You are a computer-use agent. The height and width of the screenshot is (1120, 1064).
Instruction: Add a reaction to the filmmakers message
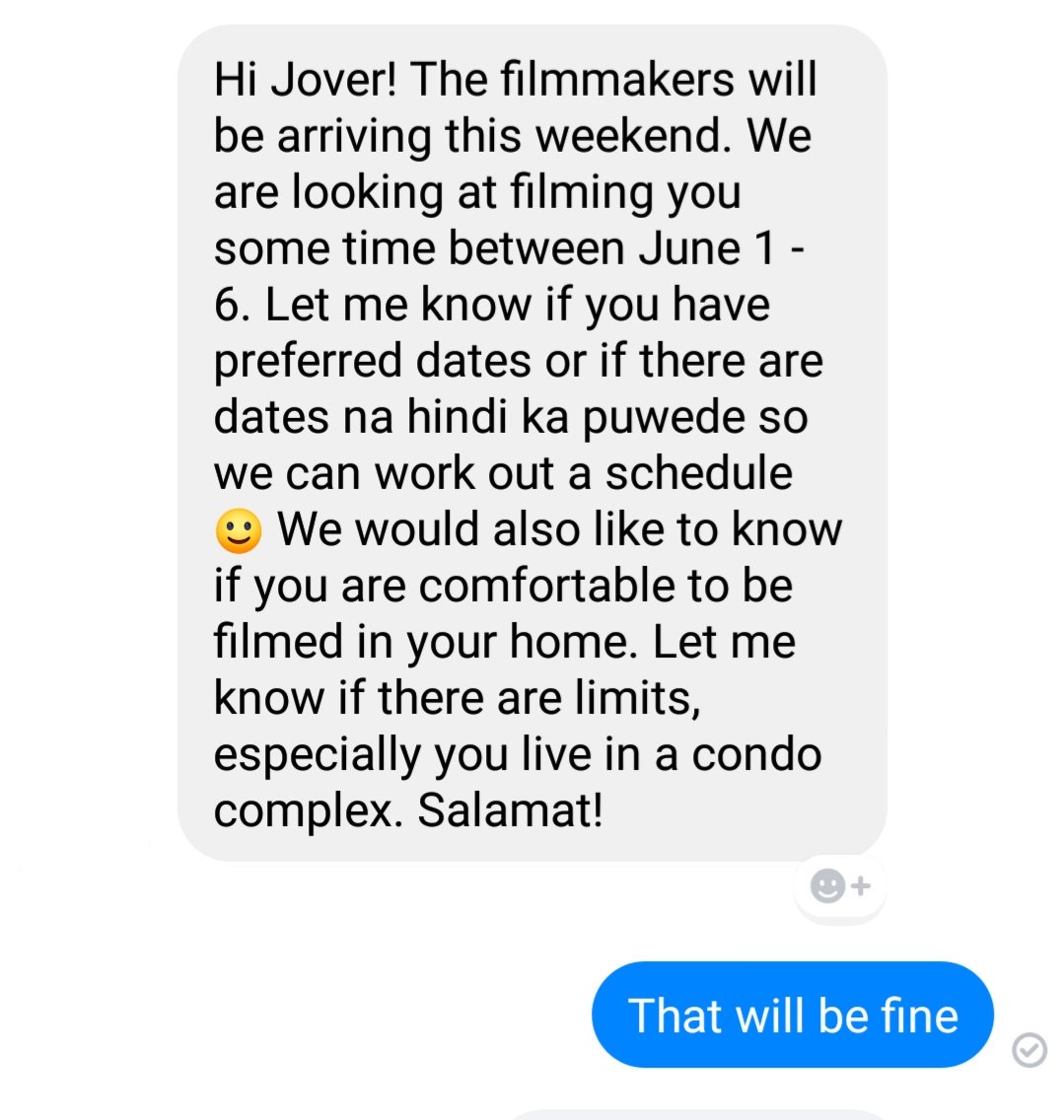(x=839, y=886)
